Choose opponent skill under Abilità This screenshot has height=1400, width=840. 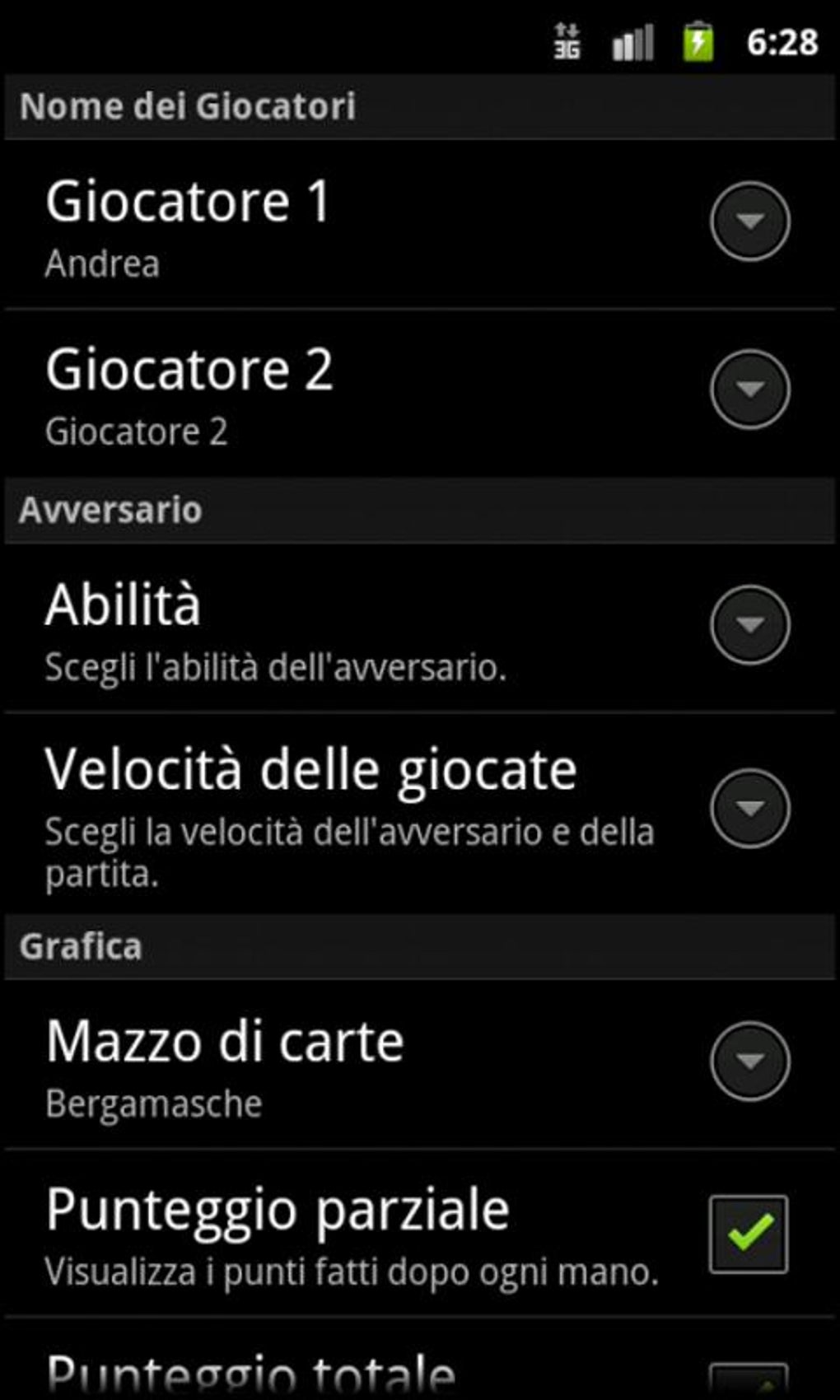click(749, 624)
